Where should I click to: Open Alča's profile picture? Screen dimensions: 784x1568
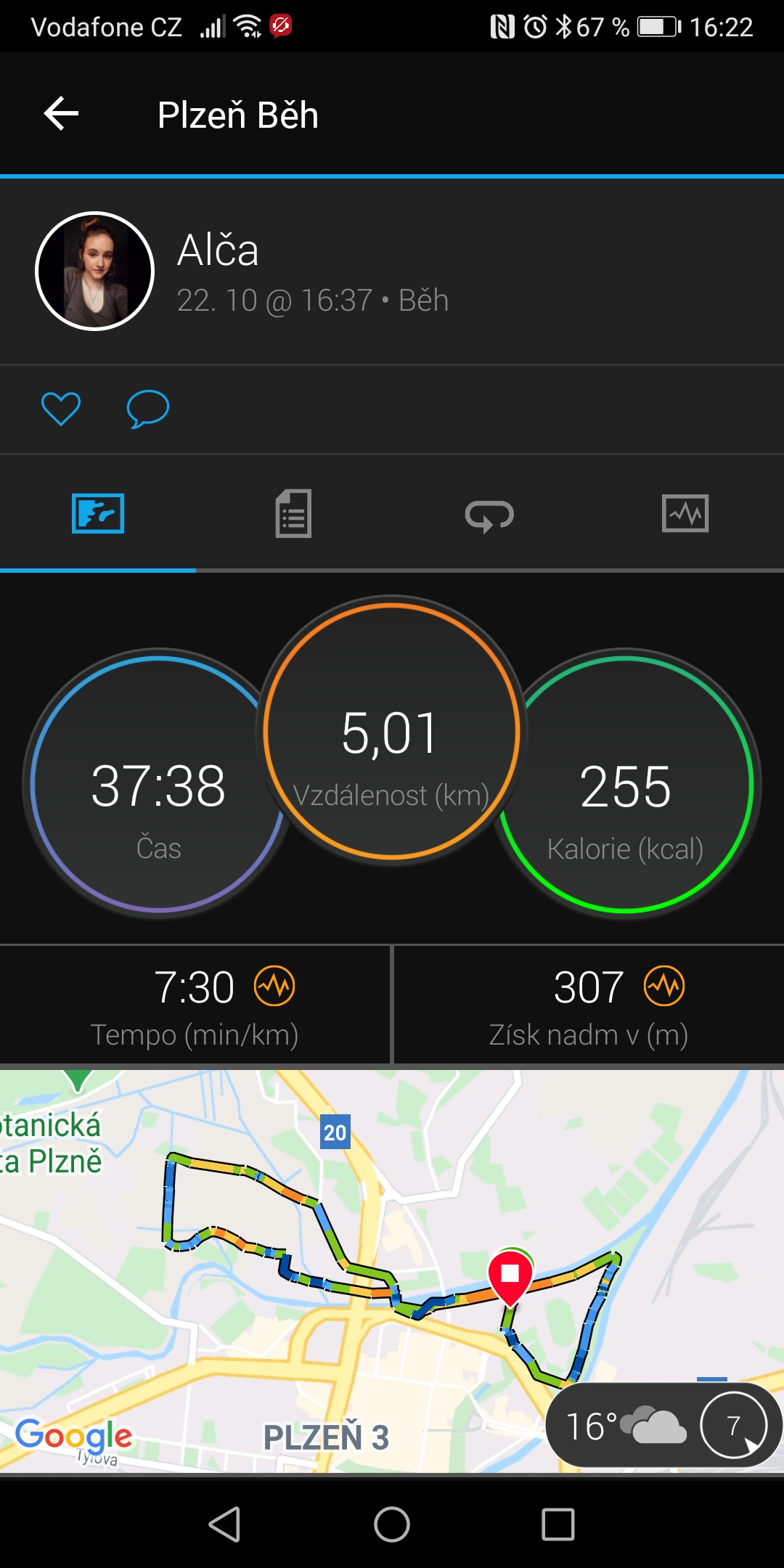point(95,271)
